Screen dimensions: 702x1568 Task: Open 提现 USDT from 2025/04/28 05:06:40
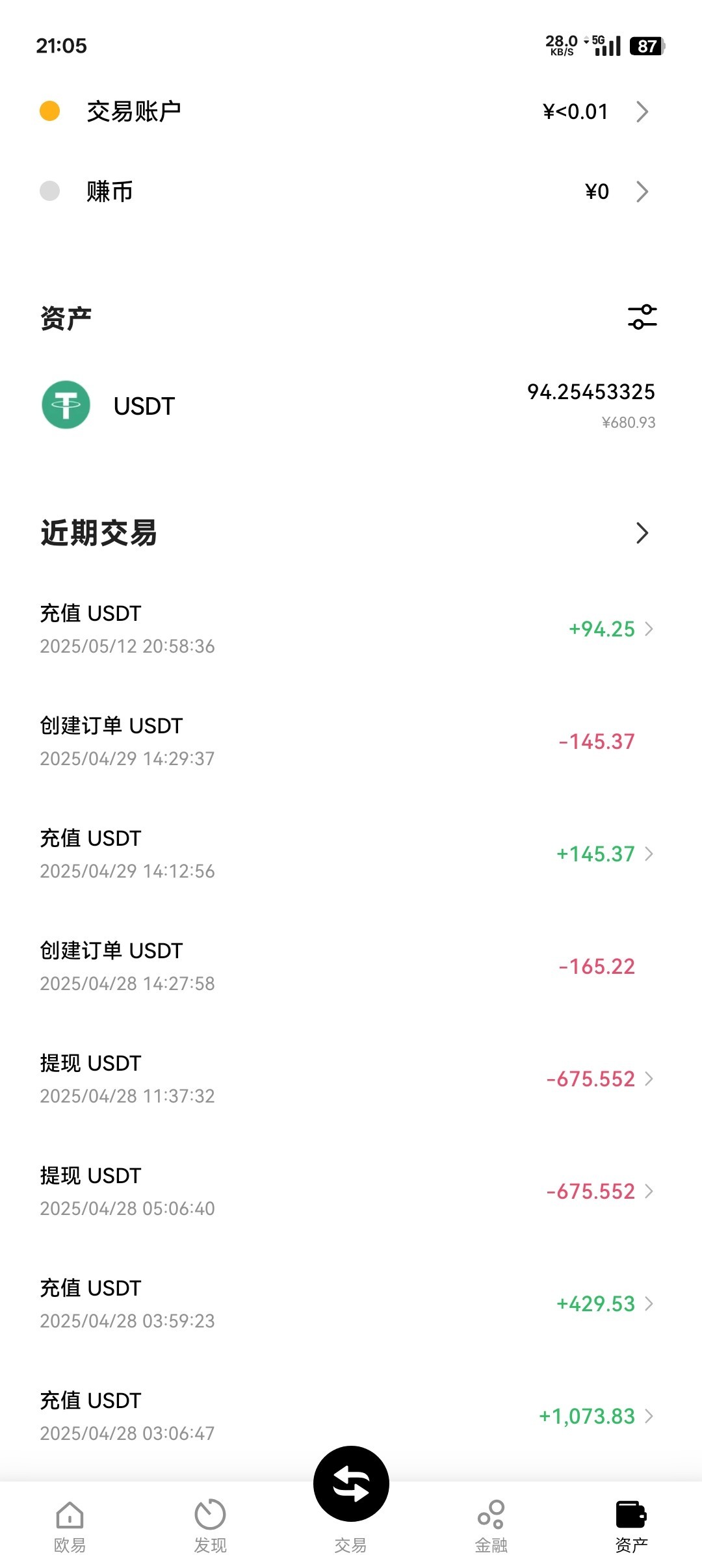(x=351, y=1191)
